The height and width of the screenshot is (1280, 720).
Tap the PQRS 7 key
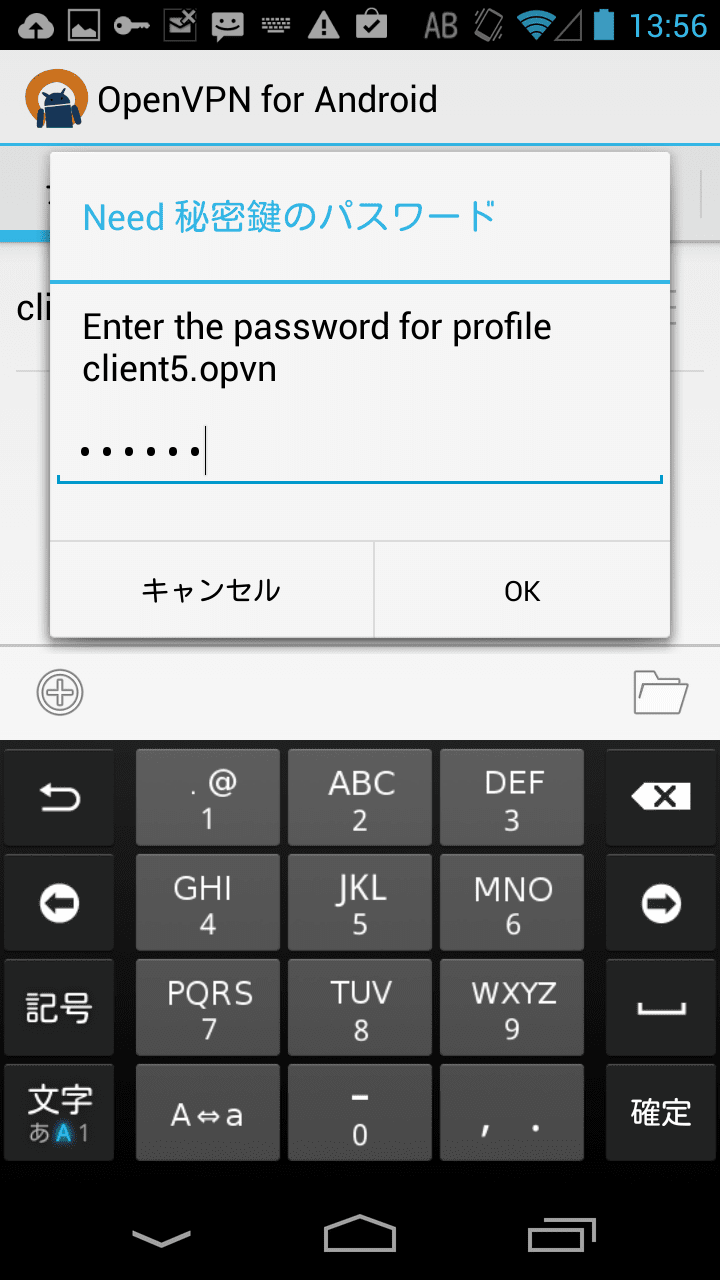tap(208, 1007)
